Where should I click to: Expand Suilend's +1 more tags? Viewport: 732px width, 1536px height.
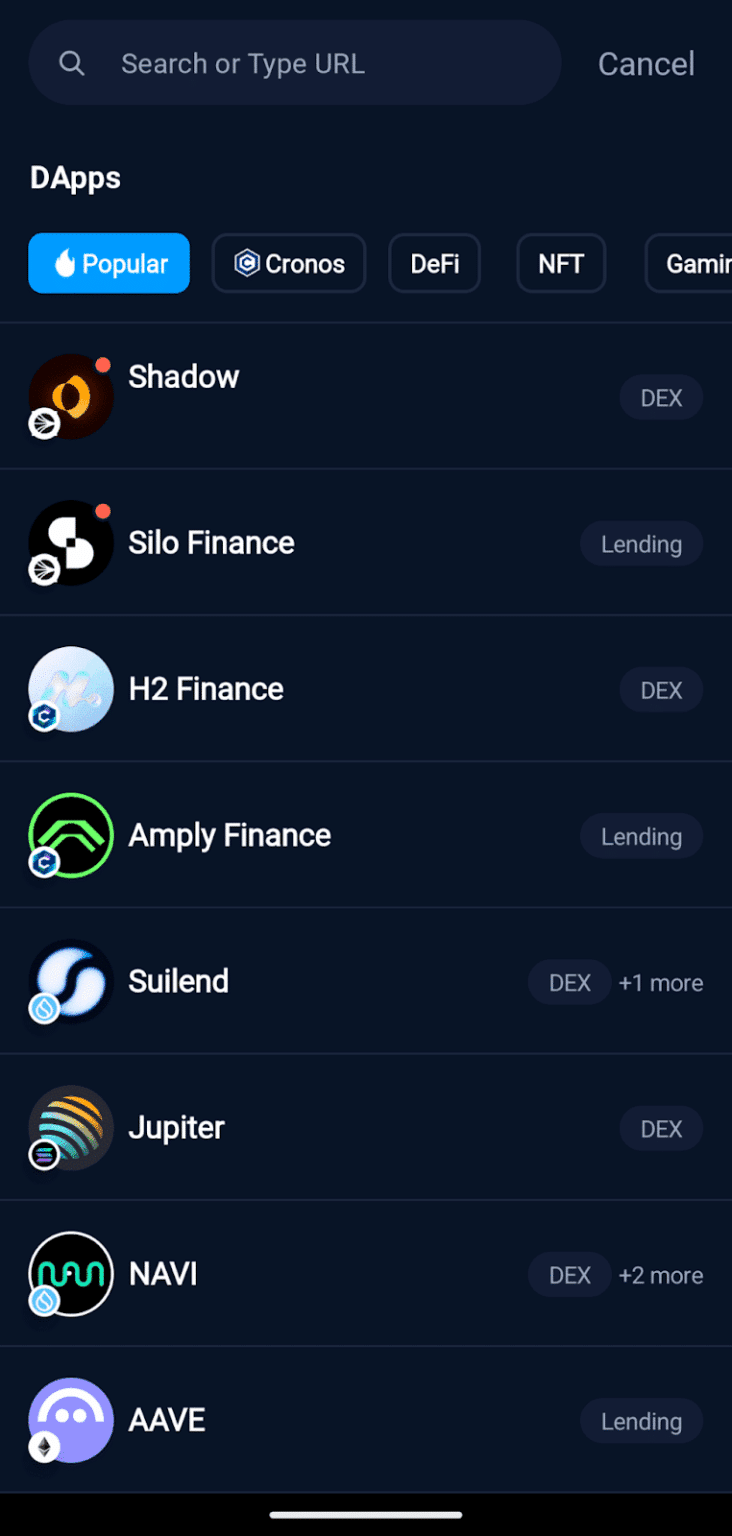click(x=661, y=982)
